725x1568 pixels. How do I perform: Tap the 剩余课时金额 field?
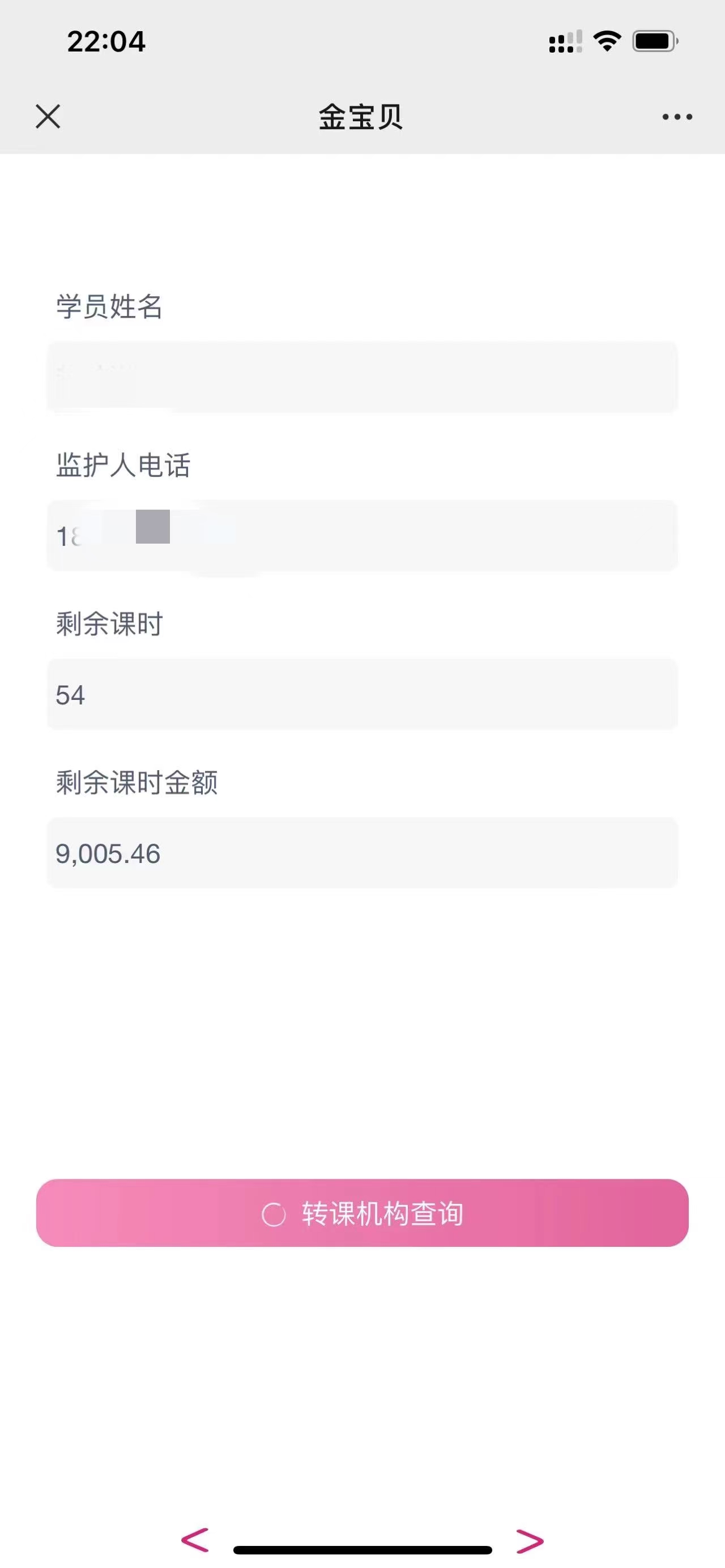pyautogui.click(x=362, y=853)
